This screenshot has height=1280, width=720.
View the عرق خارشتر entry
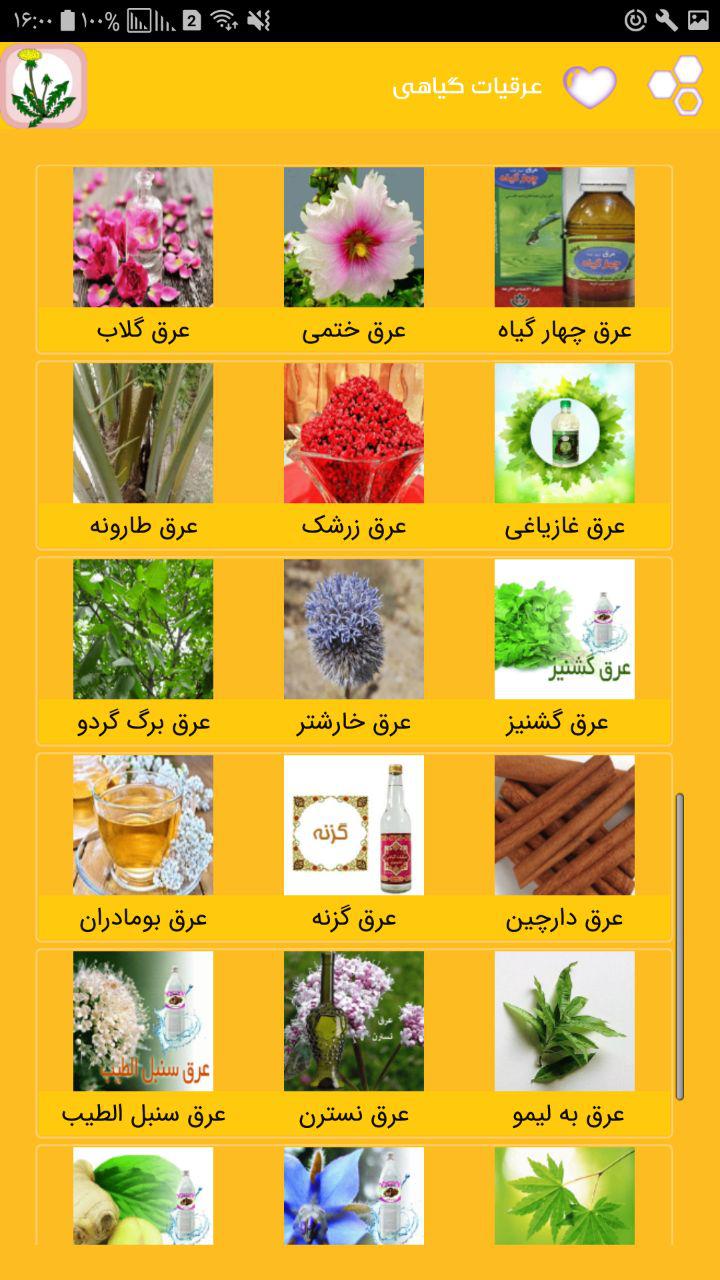coord(354,651)
